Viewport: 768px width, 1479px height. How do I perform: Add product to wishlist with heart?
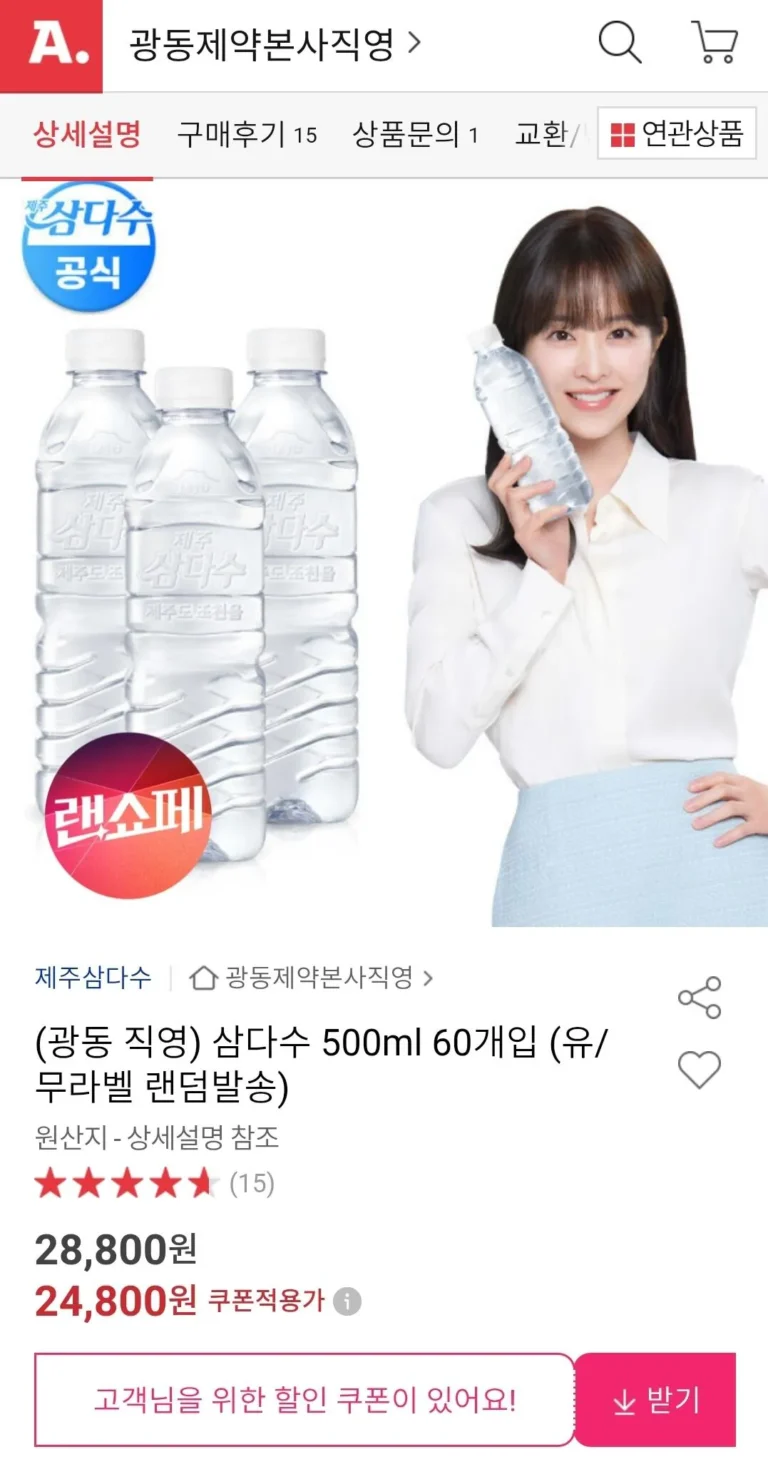pos(699,1070)
